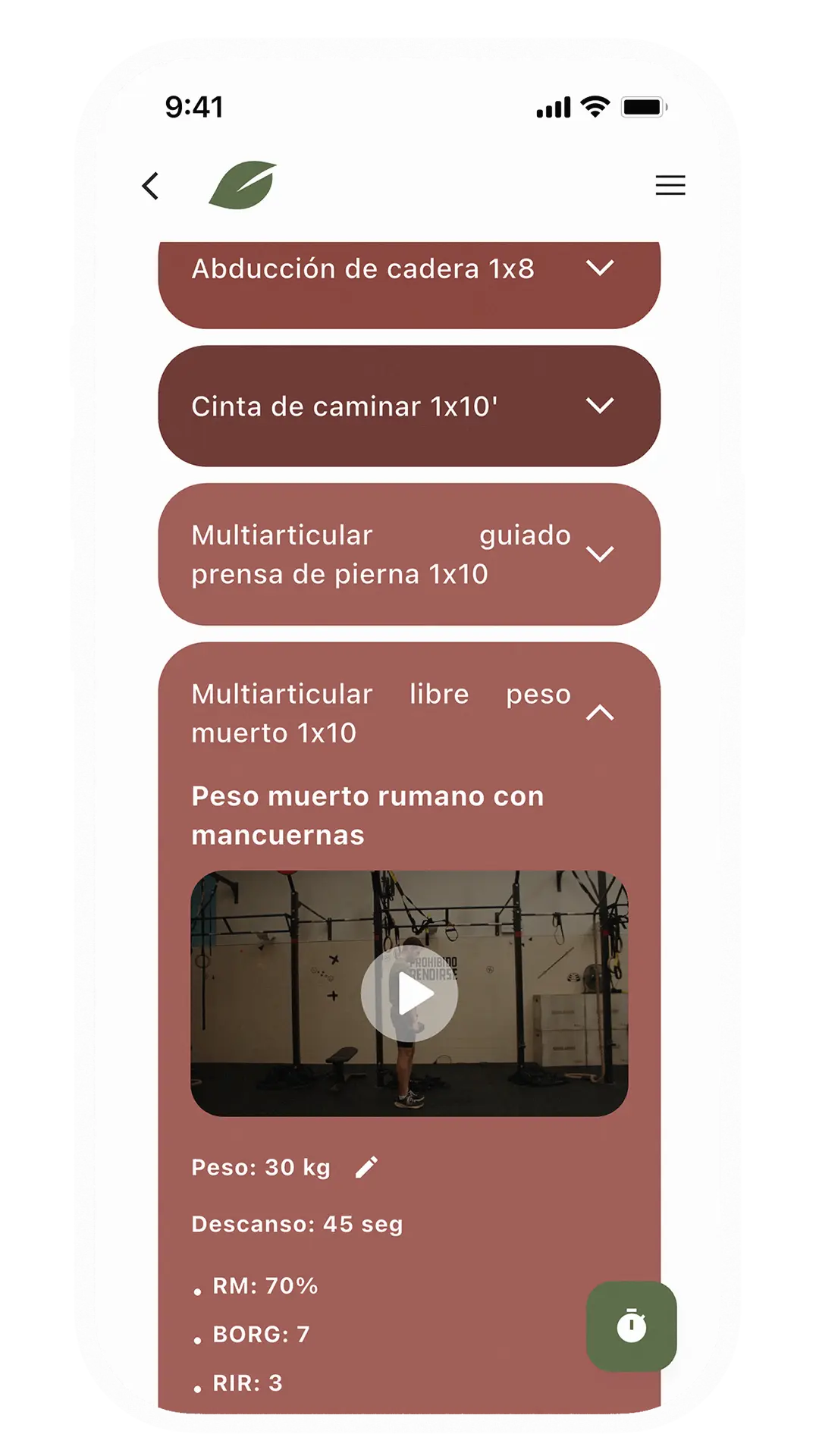This screenshot has height=1456, width=819.
Task: Edit the weight with the pencil icon
Action: click(x=367, y=1168)
